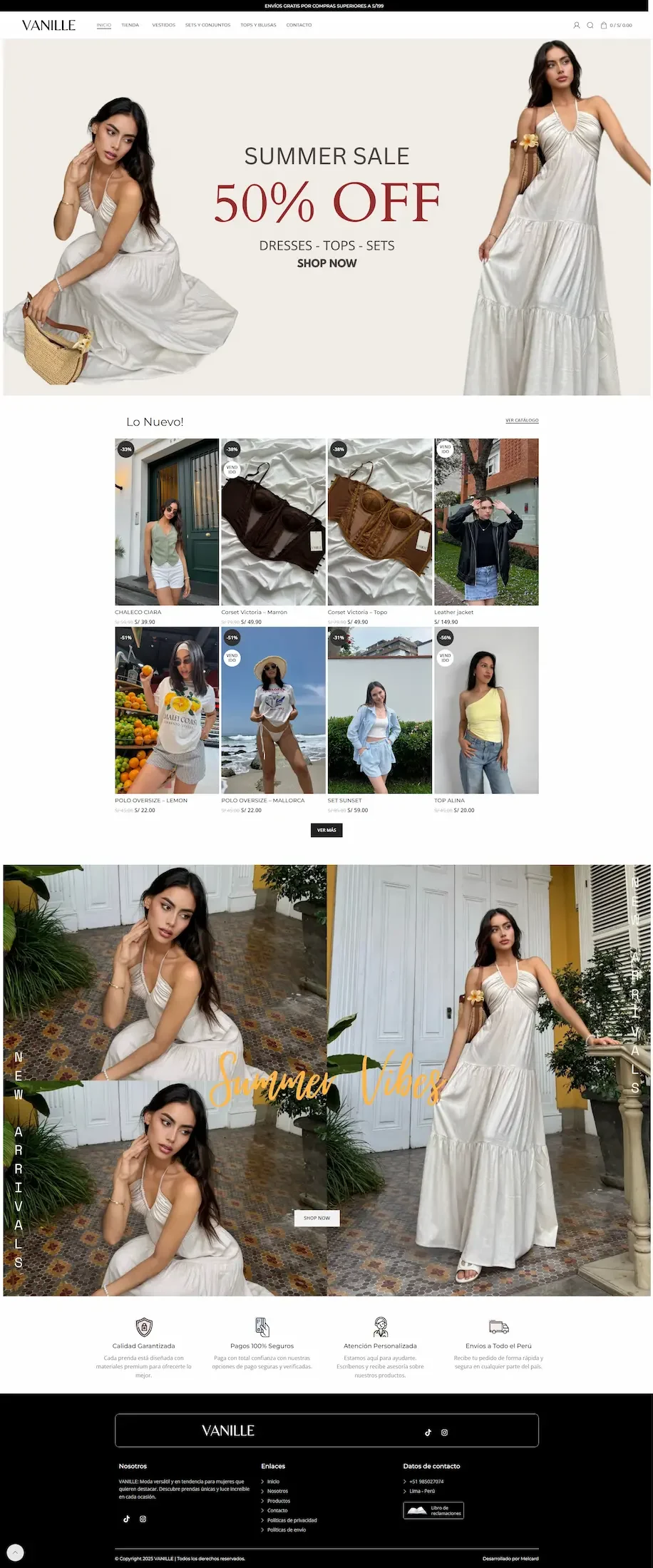Screen dimensions: 653x1568
Task: Open Tops y Blusas category
Action: (x=258, y=25)
